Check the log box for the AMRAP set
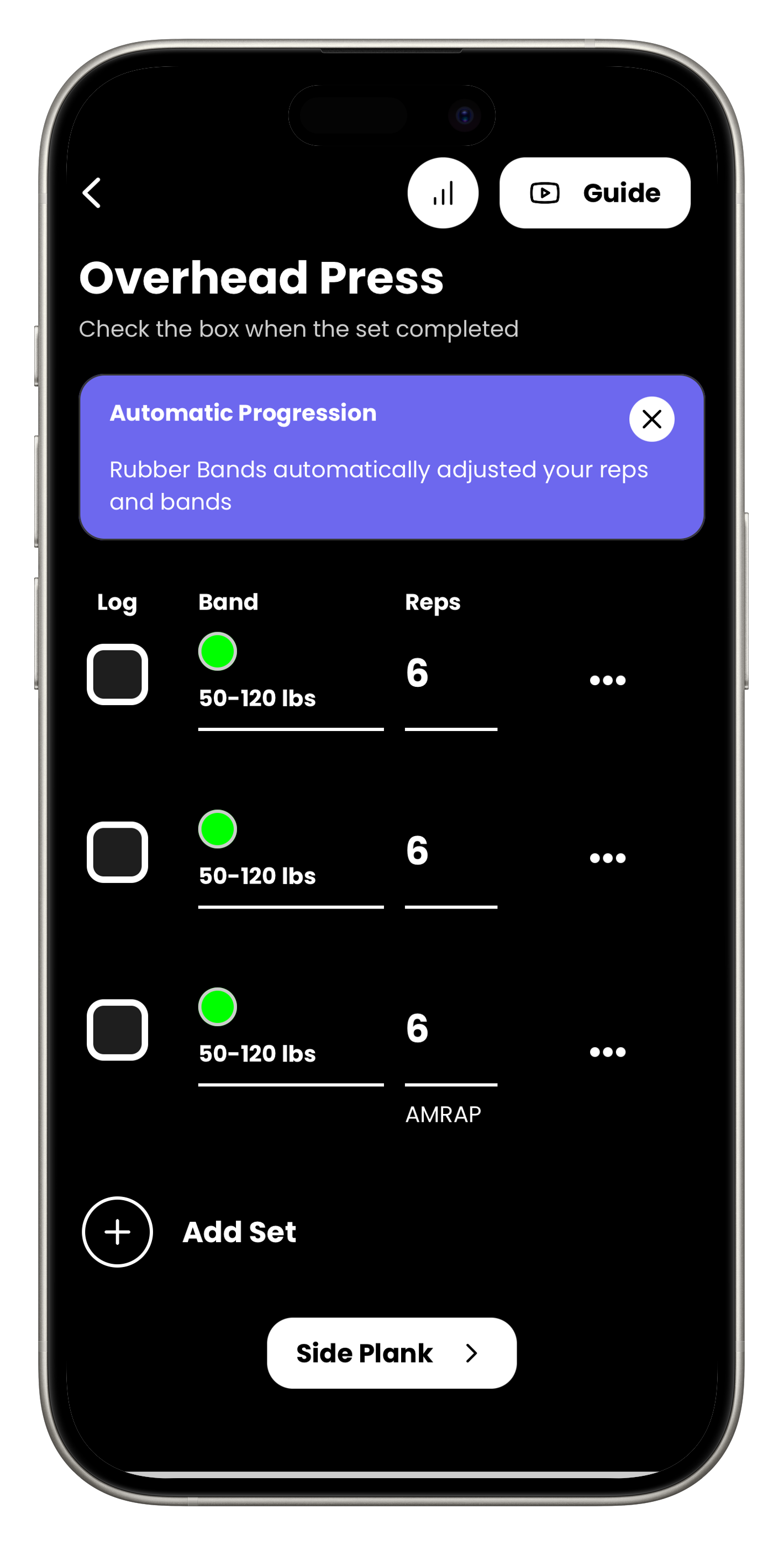This screenshot has width=784, height=1545. tap(118, 1029)
